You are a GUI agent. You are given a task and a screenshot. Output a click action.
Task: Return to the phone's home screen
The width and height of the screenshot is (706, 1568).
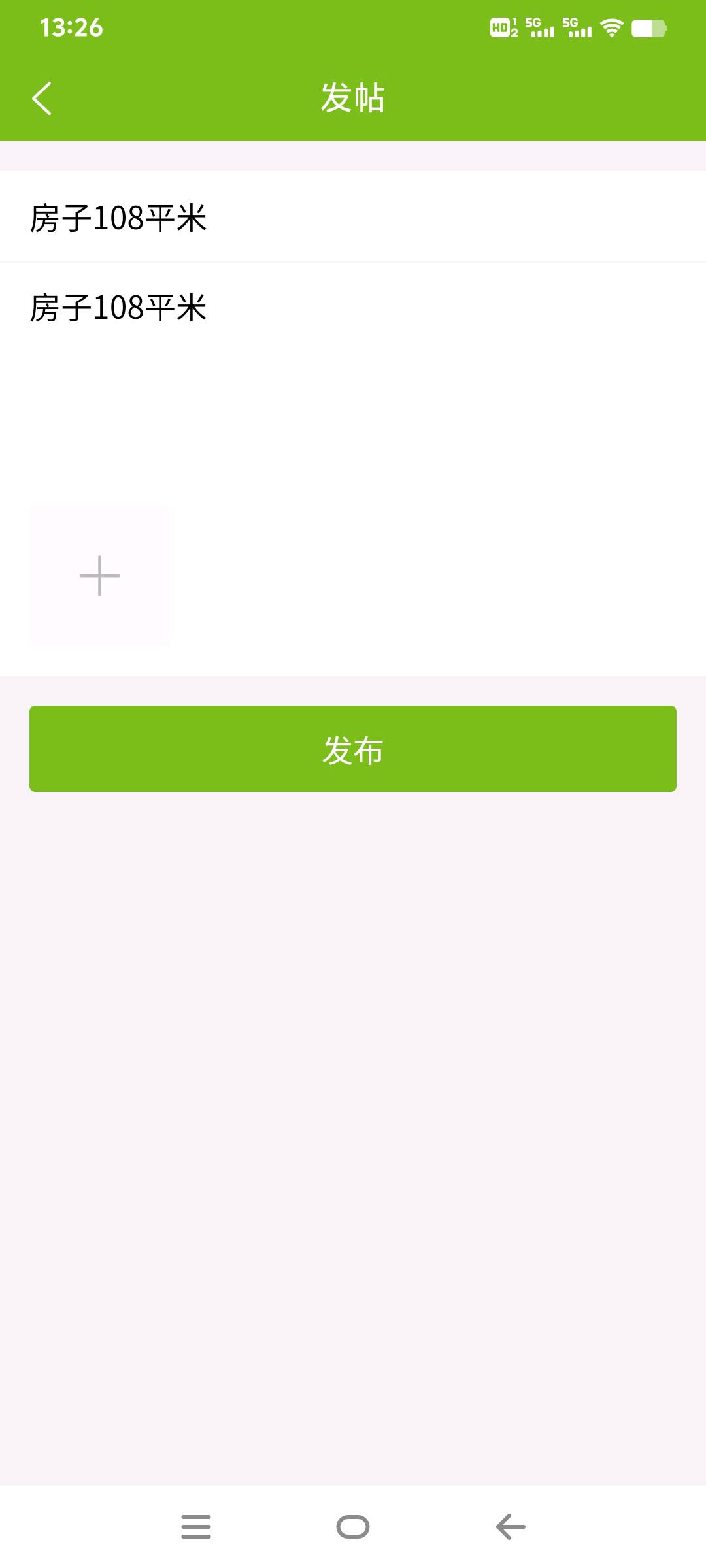coord(353,1527)
